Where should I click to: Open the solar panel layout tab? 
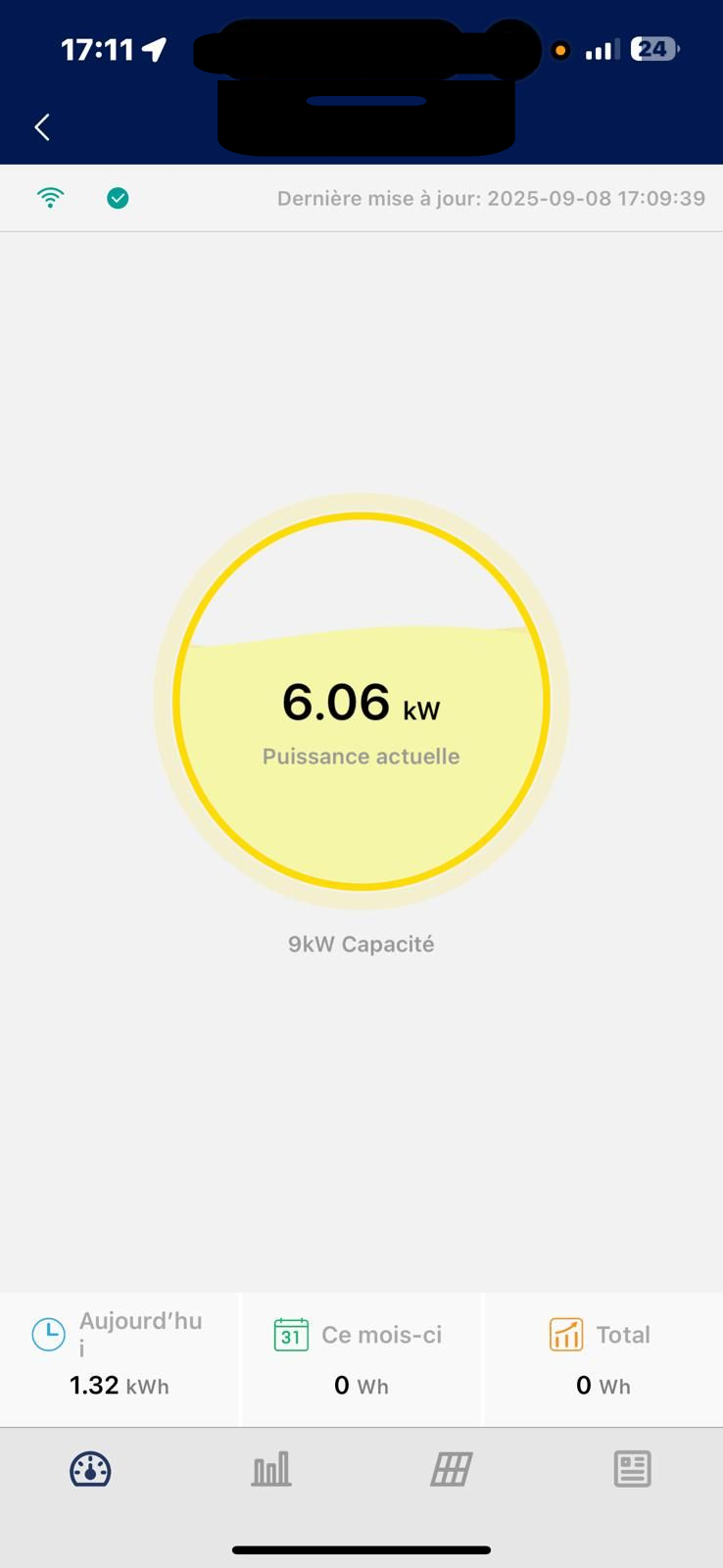(452, 1469)
